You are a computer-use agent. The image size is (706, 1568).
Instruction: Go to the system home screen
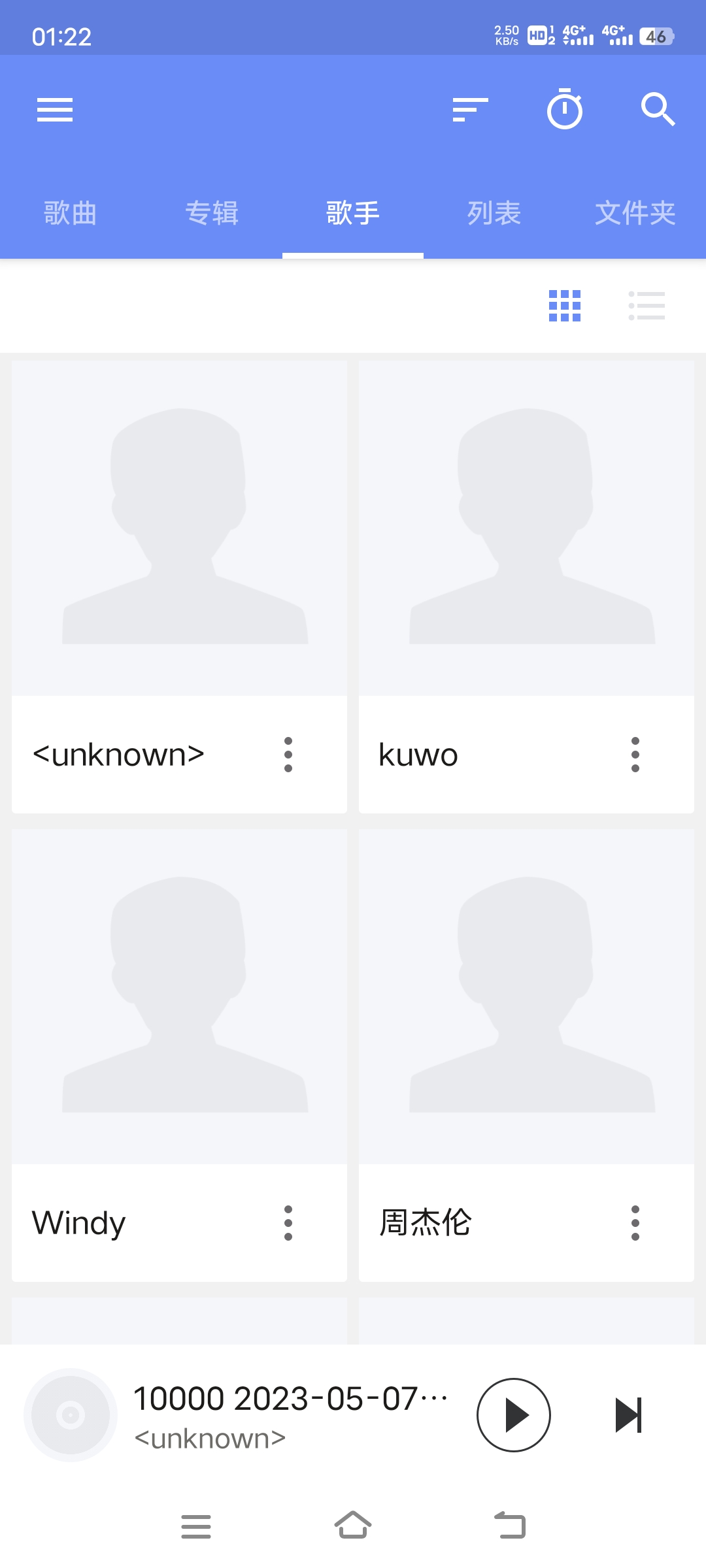[x=353, y=1526]
